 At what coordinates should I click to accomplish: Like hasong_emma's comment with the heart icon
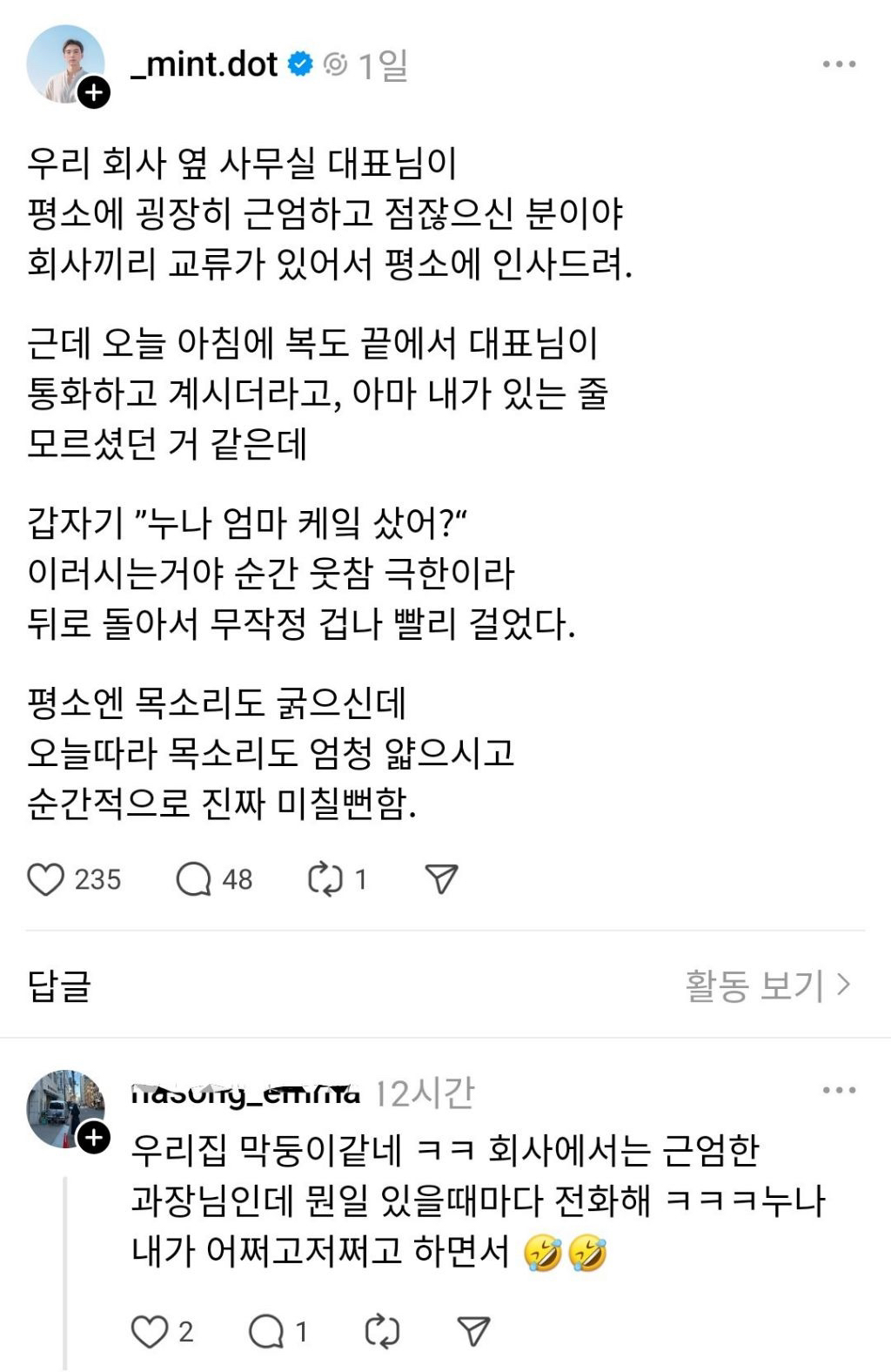tap(151, 1329)
